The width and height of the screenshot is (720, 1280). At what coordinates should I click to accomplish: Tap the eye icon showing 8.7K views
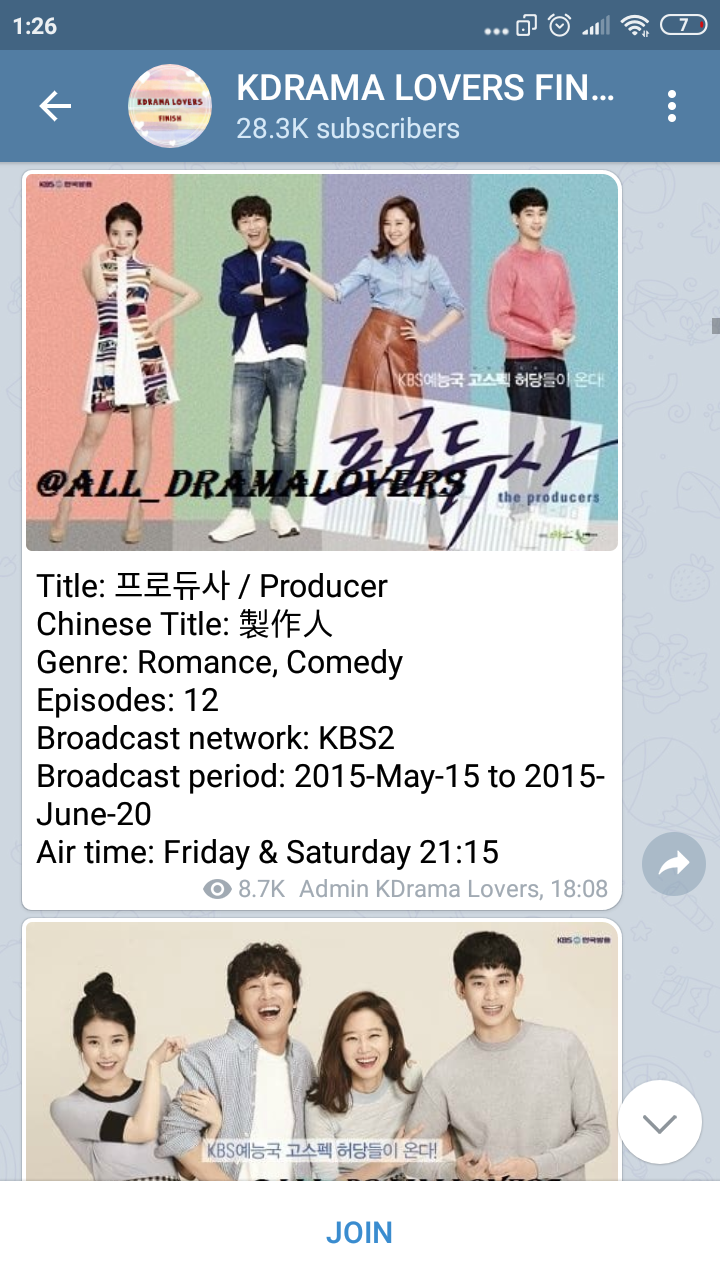click(x=219, y=888)
